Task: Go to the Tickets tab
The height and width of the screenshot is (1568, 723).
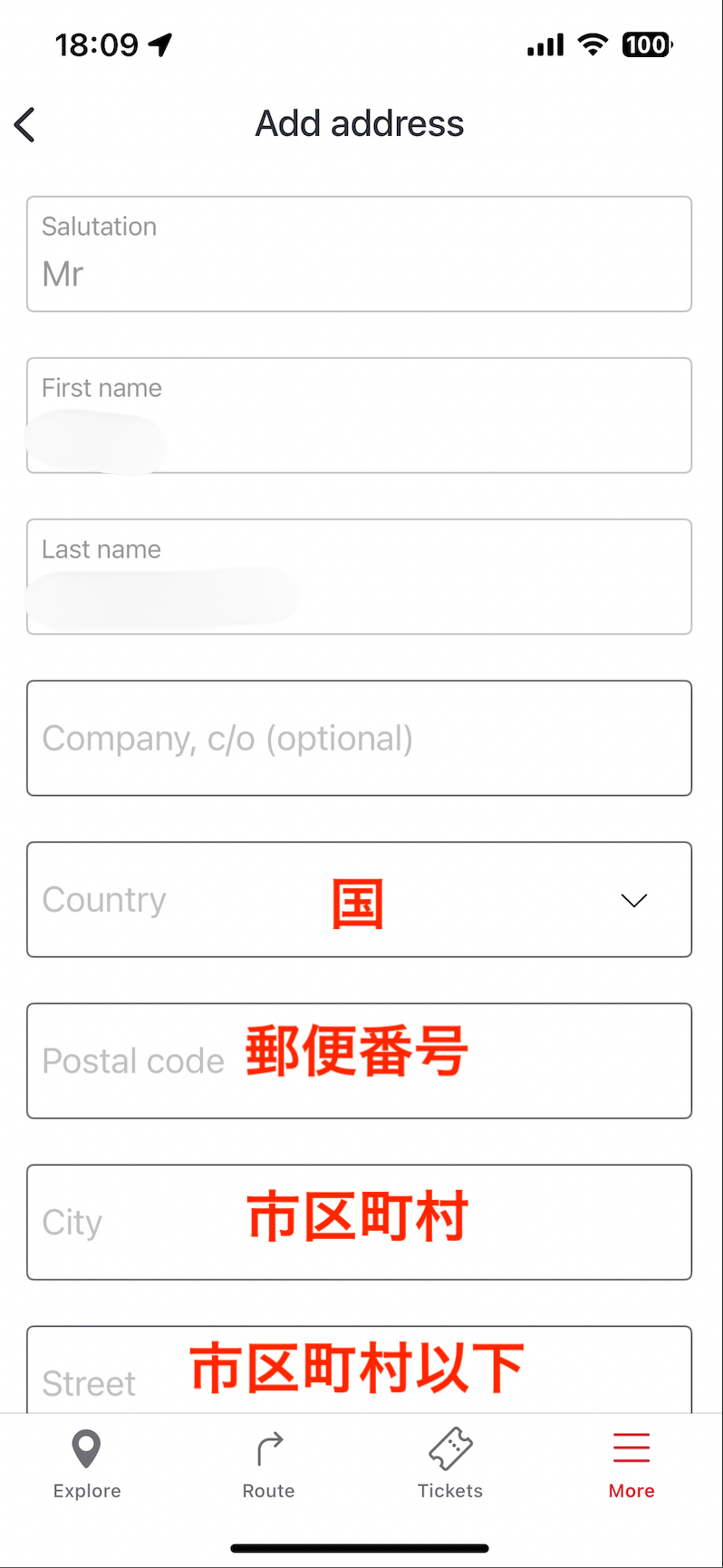Action: click(450, 1464)
